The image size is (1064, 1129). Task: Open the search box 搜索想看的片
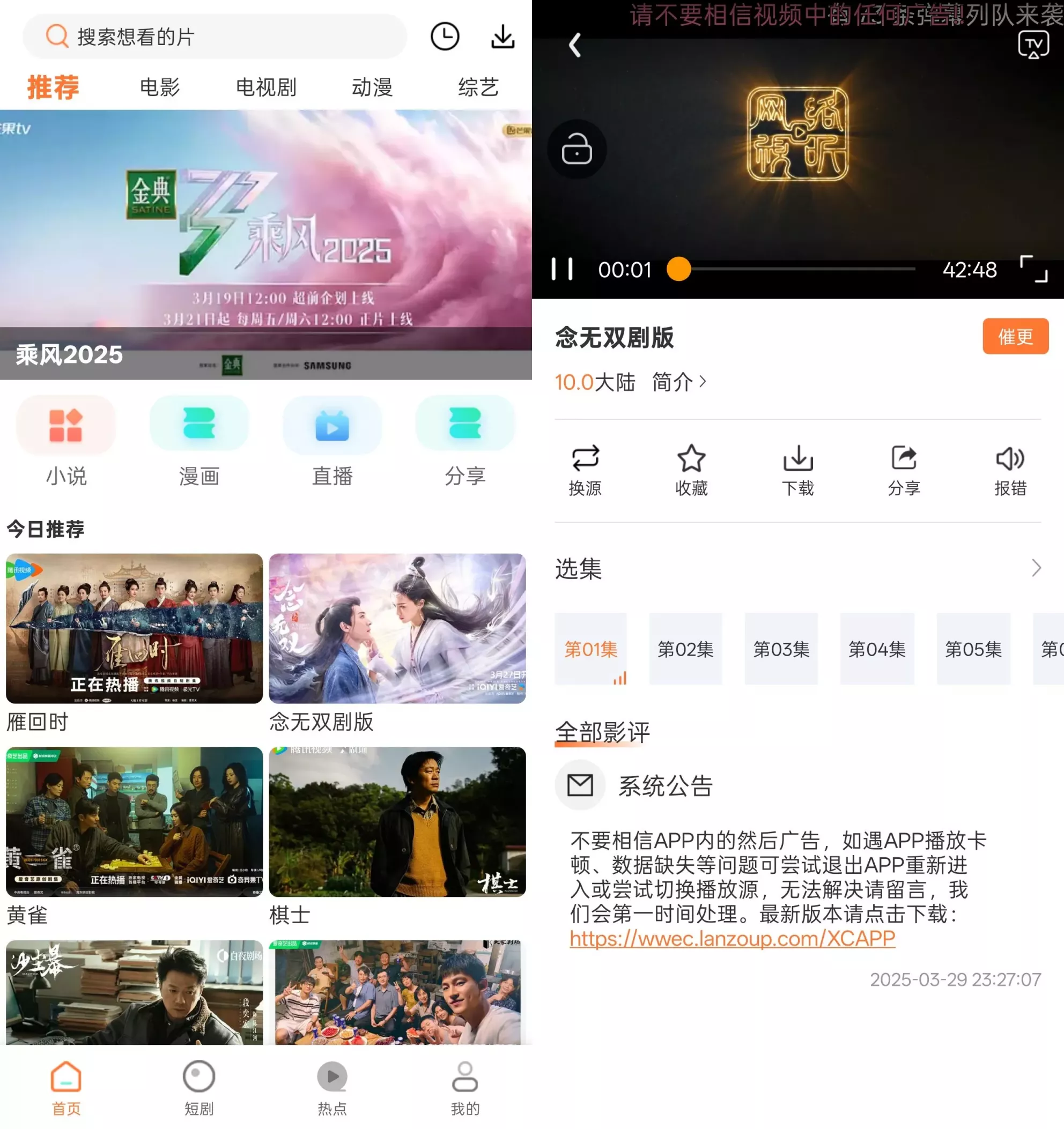(215, 37)
